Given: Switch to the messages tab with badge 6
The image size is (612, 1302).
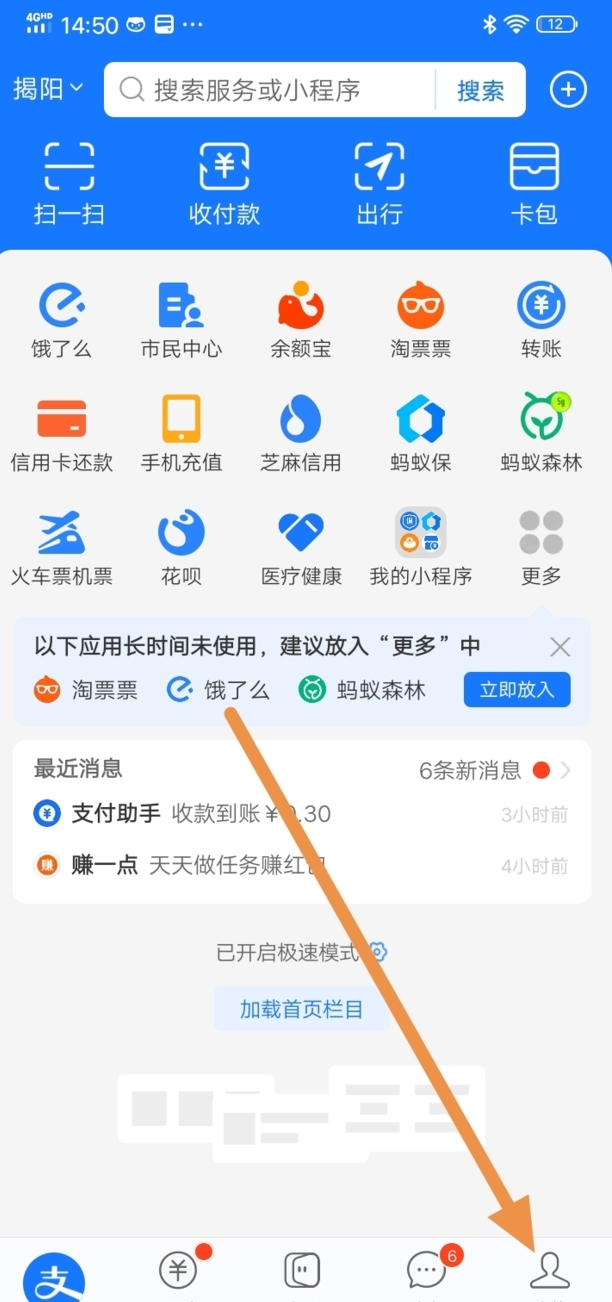Looking at the screenshot, I should (428, 1272).
